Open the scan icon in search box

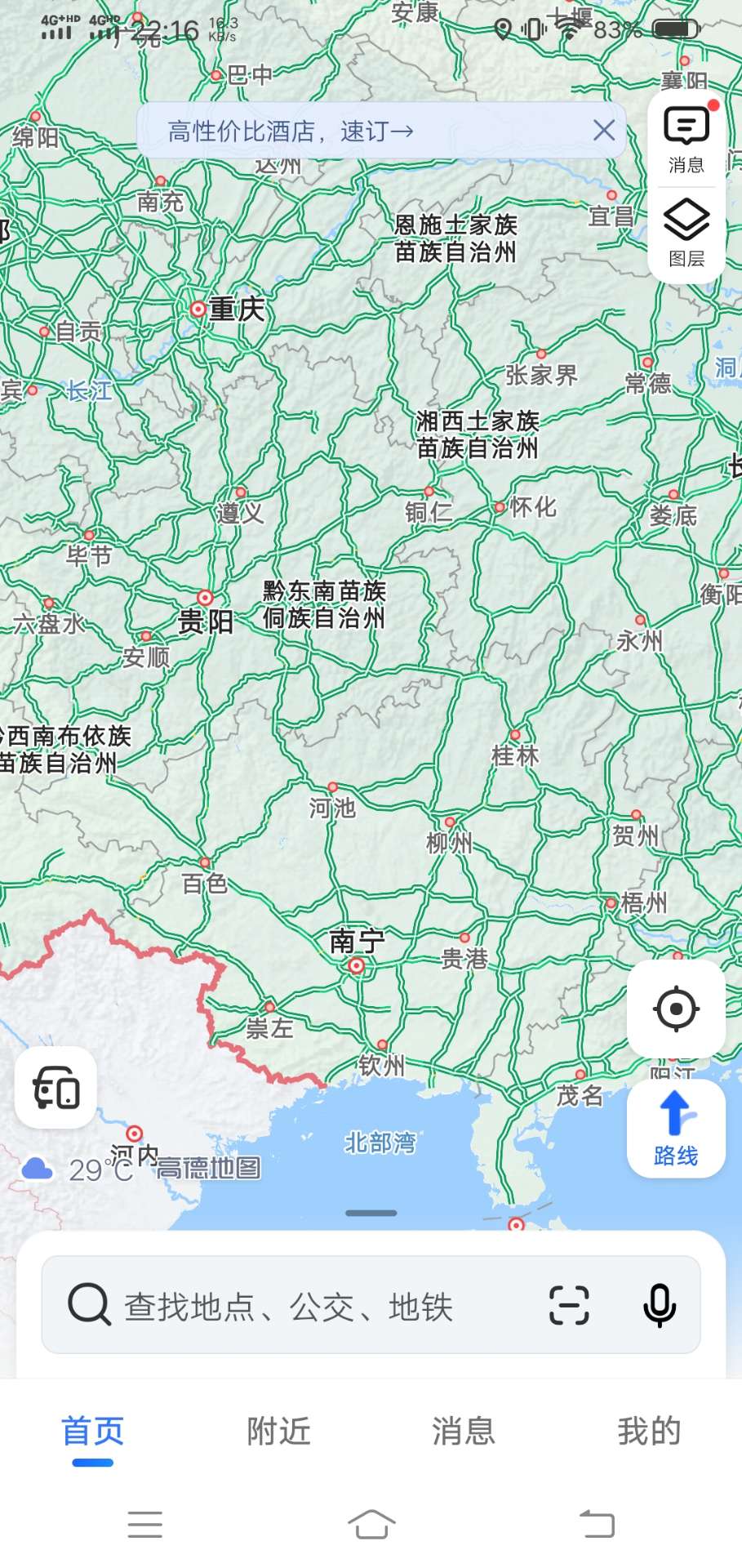(x=569, y=1304)
